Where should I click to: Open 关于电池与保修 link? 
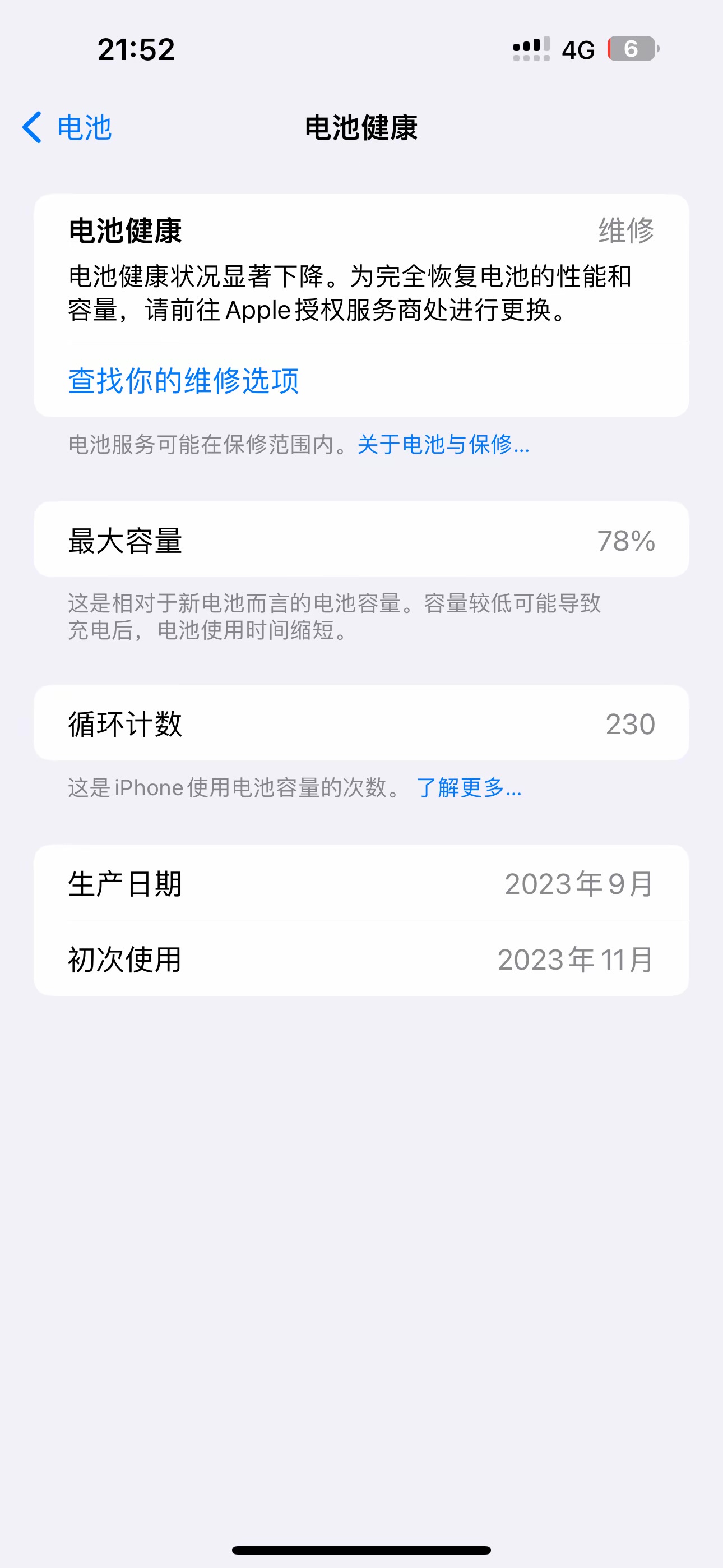443,444
